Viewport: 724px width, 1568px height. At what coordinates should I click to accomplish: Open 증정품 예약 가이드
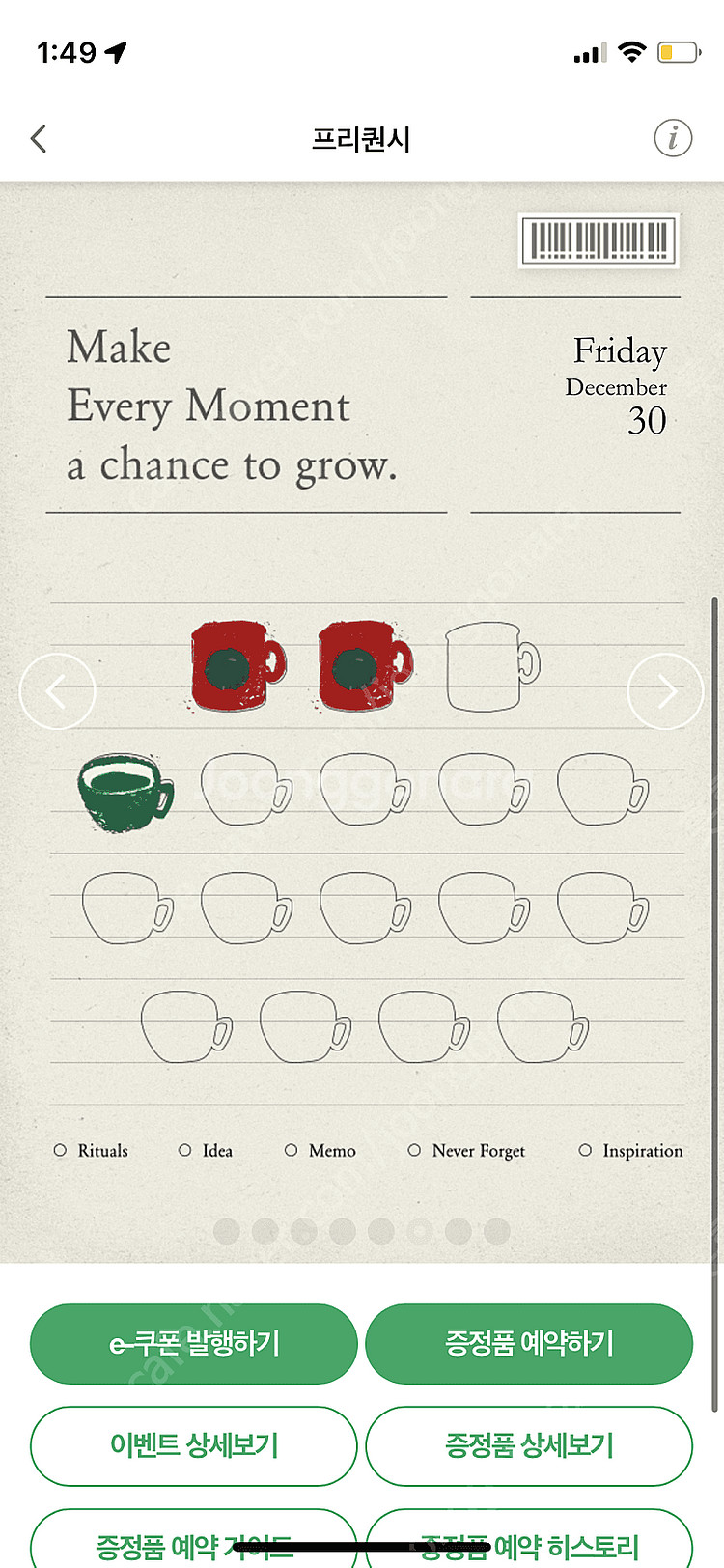pos(194,1541)
